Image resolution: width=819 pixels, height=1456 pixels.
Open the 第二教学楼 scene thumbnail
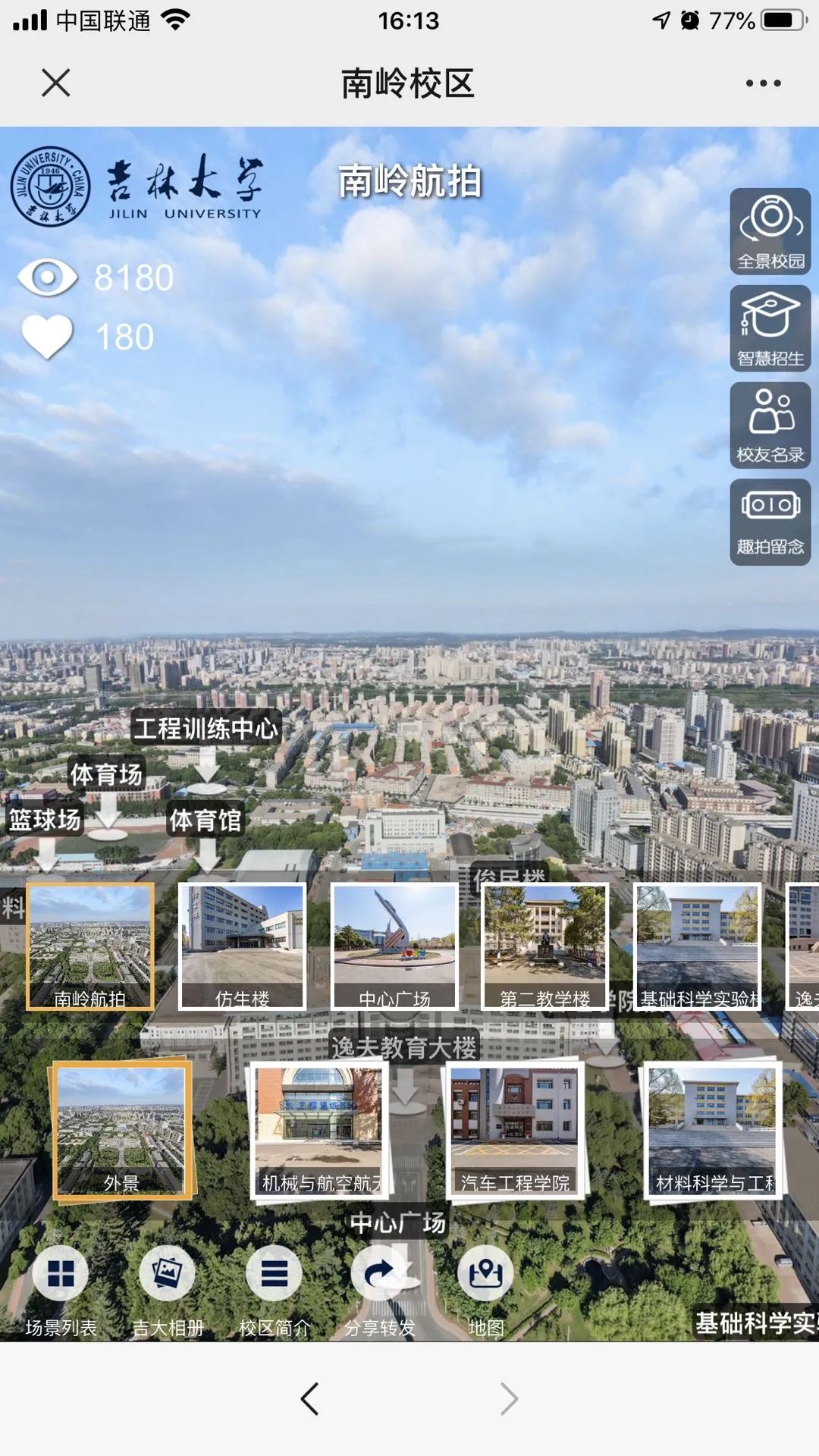coord(545,946)
